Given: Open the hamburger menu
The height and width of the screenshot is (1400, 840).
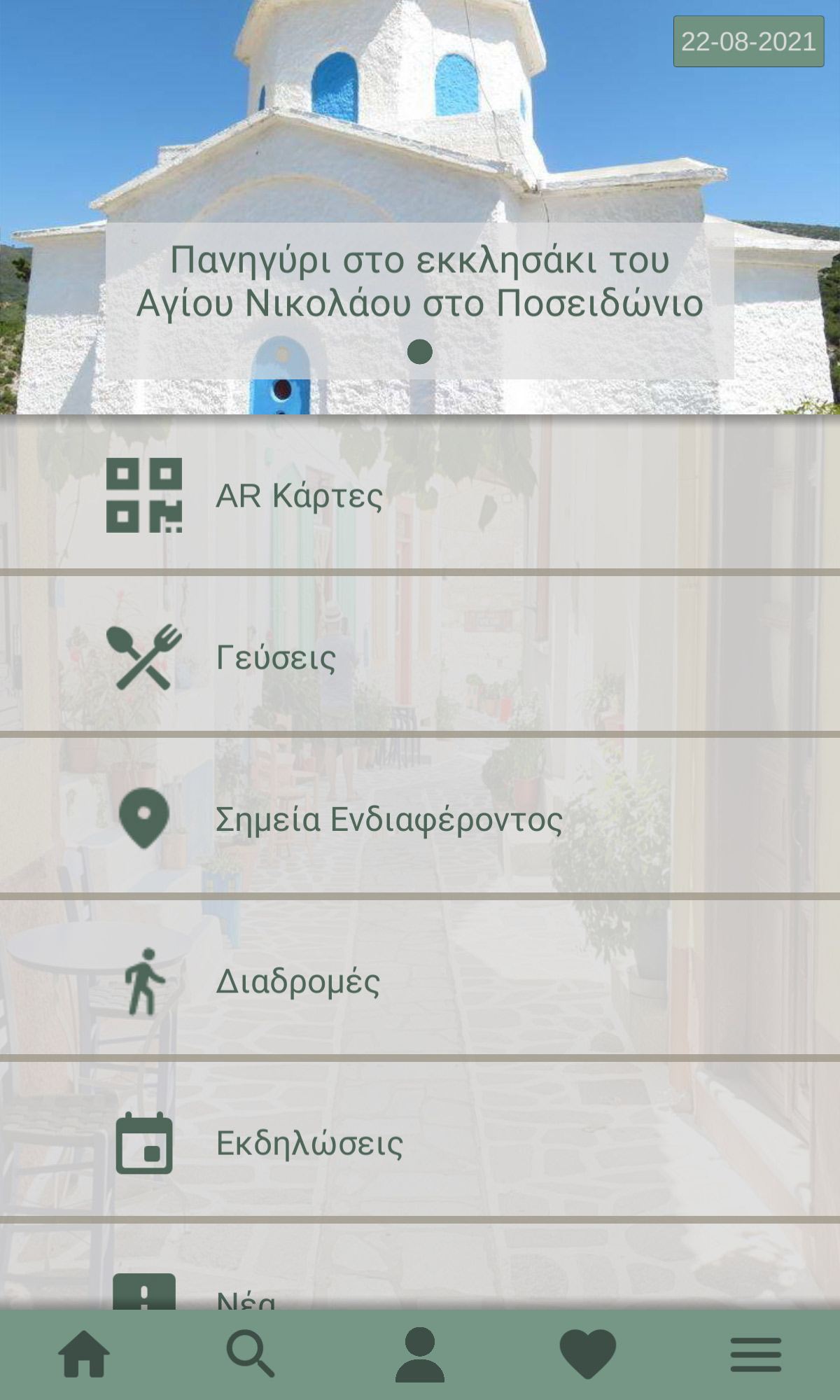Looking at the screenshot, I should point(756,1354).
